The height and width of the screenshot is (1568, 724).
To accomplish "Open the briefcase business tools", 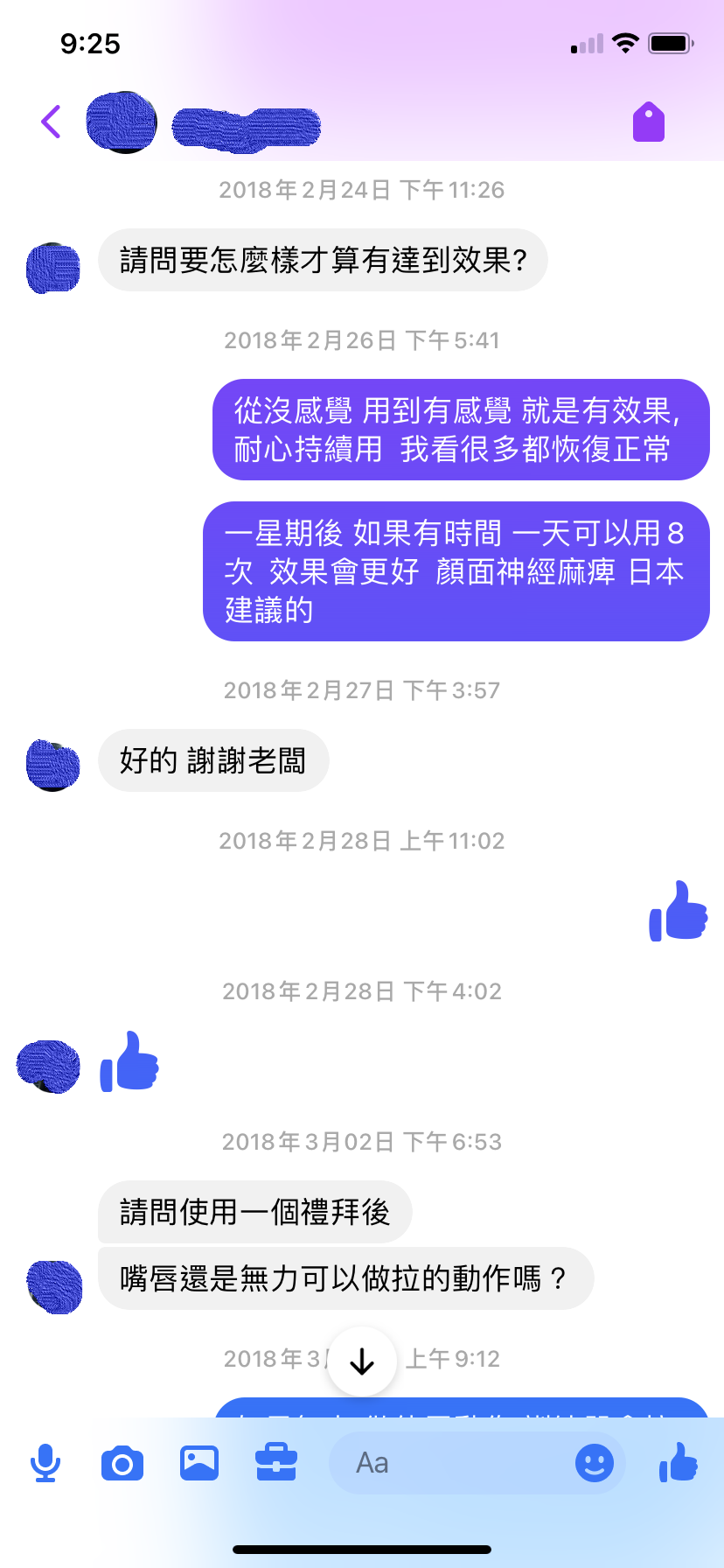I will coord(276,1463).
